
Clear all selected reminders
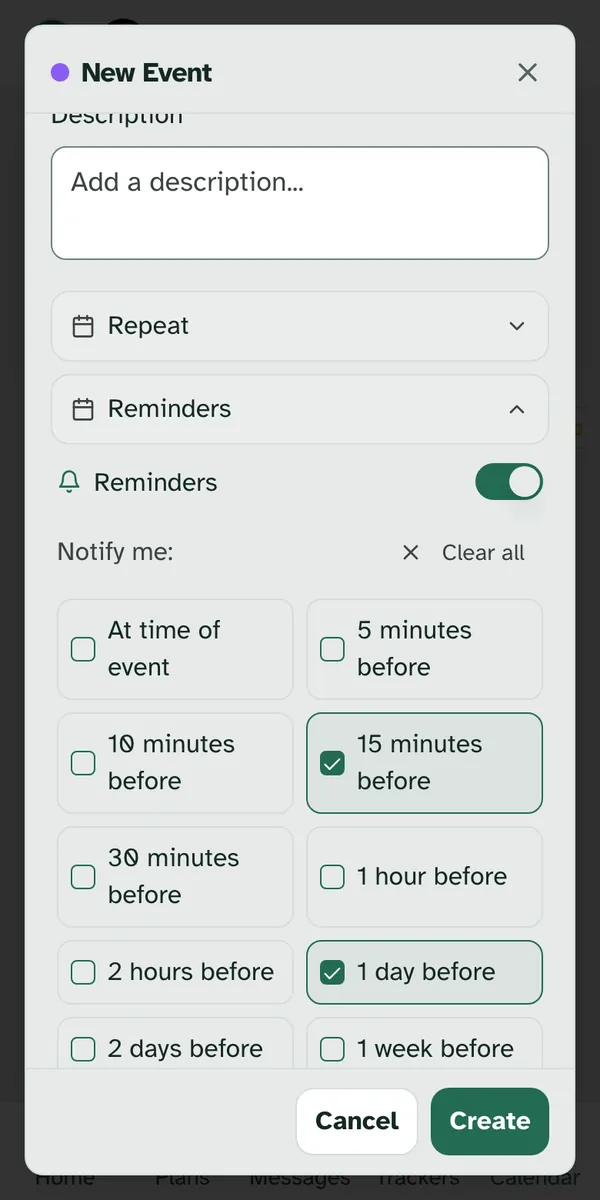463,553
